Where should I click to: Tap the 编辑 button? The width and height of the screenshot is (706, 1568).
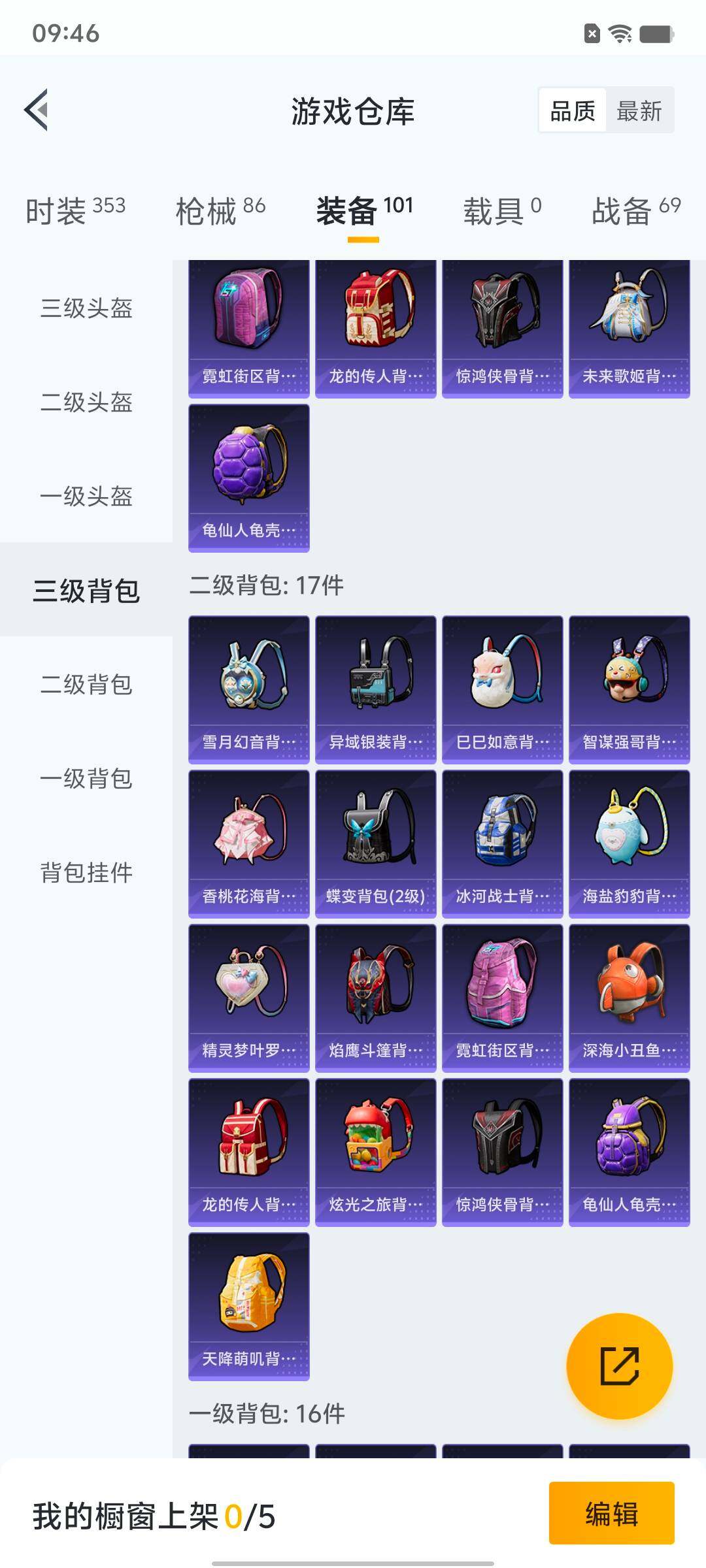611,1513
